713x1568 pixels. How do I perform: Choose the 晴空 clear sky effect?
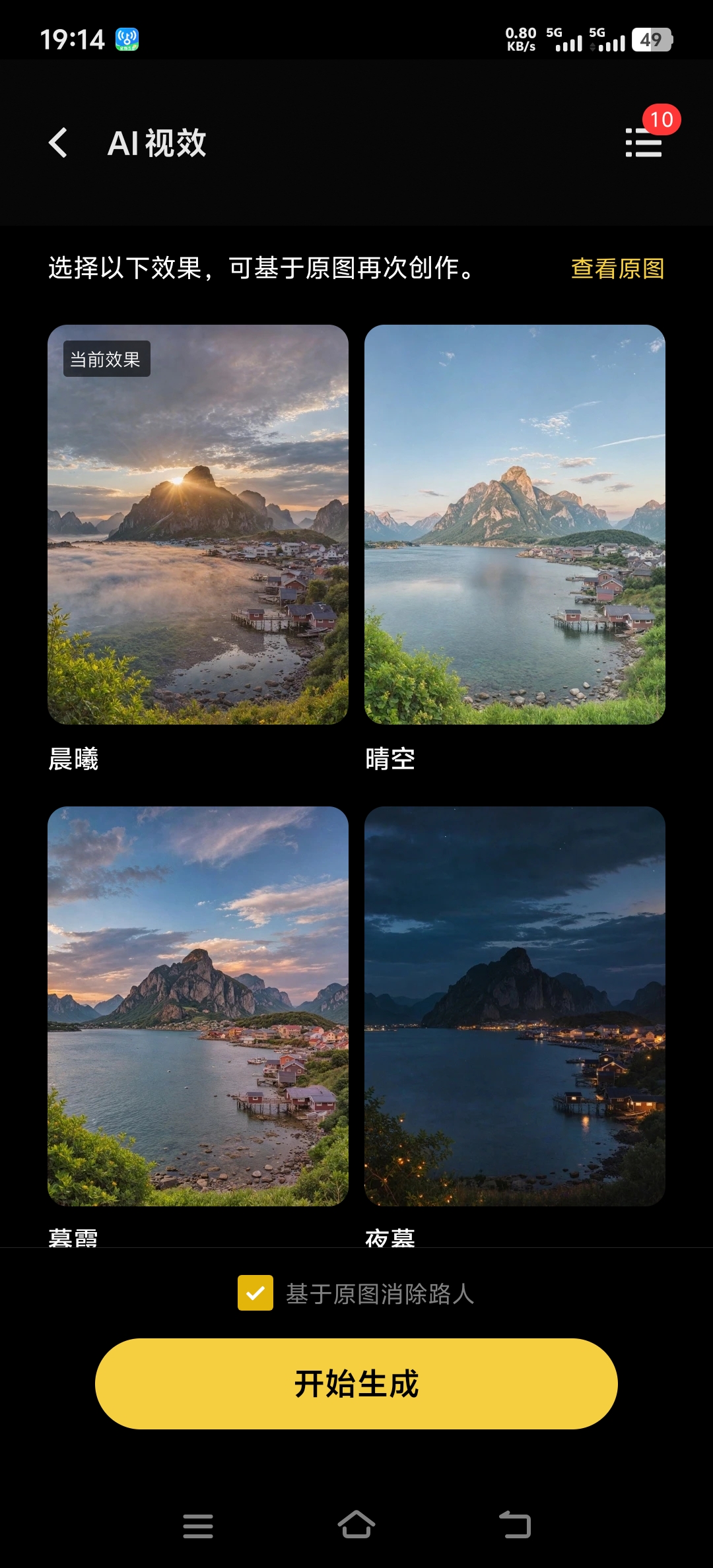coord(515,525)
